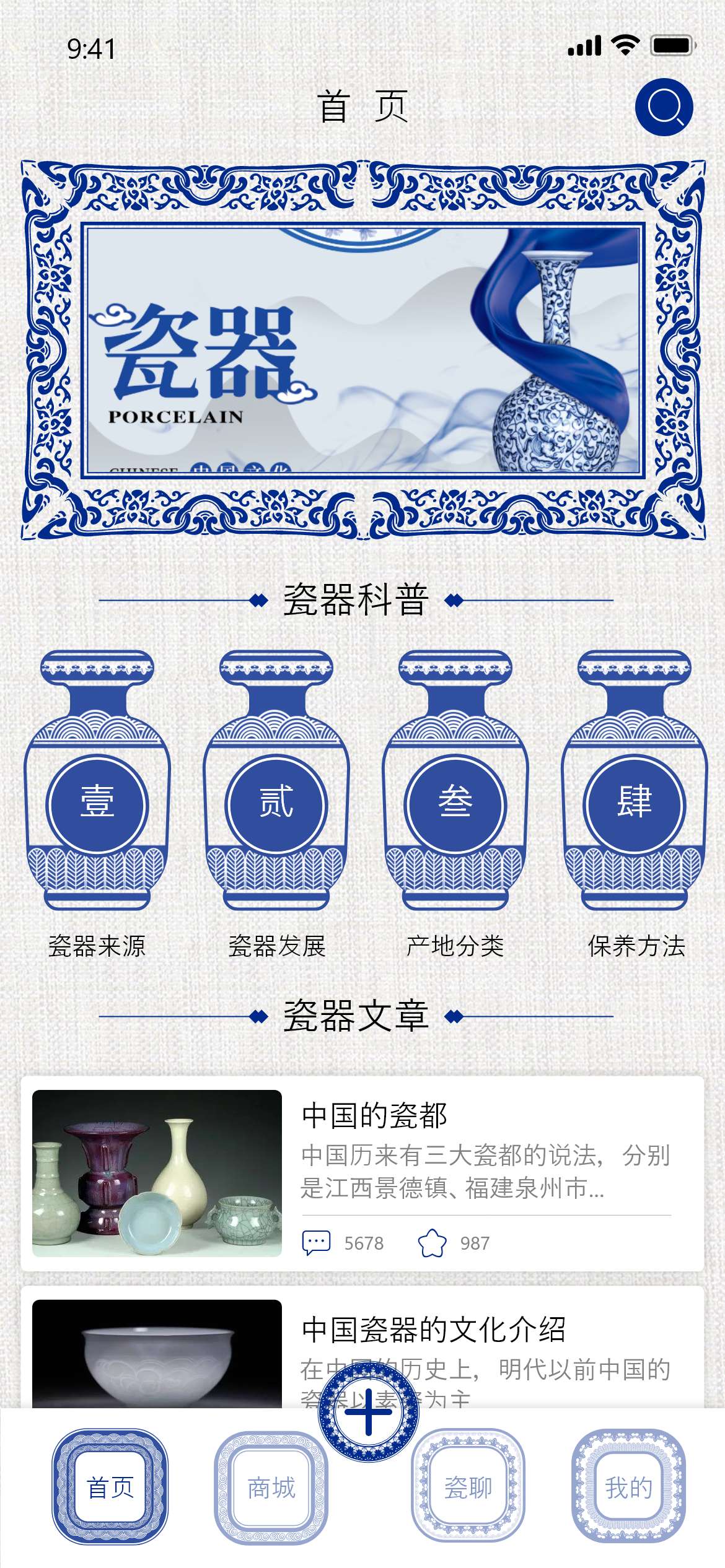Open 瓷器发展 vase category
This screenshot has height=1568, width=725.
pyautogui.click(x=276, y=782)
